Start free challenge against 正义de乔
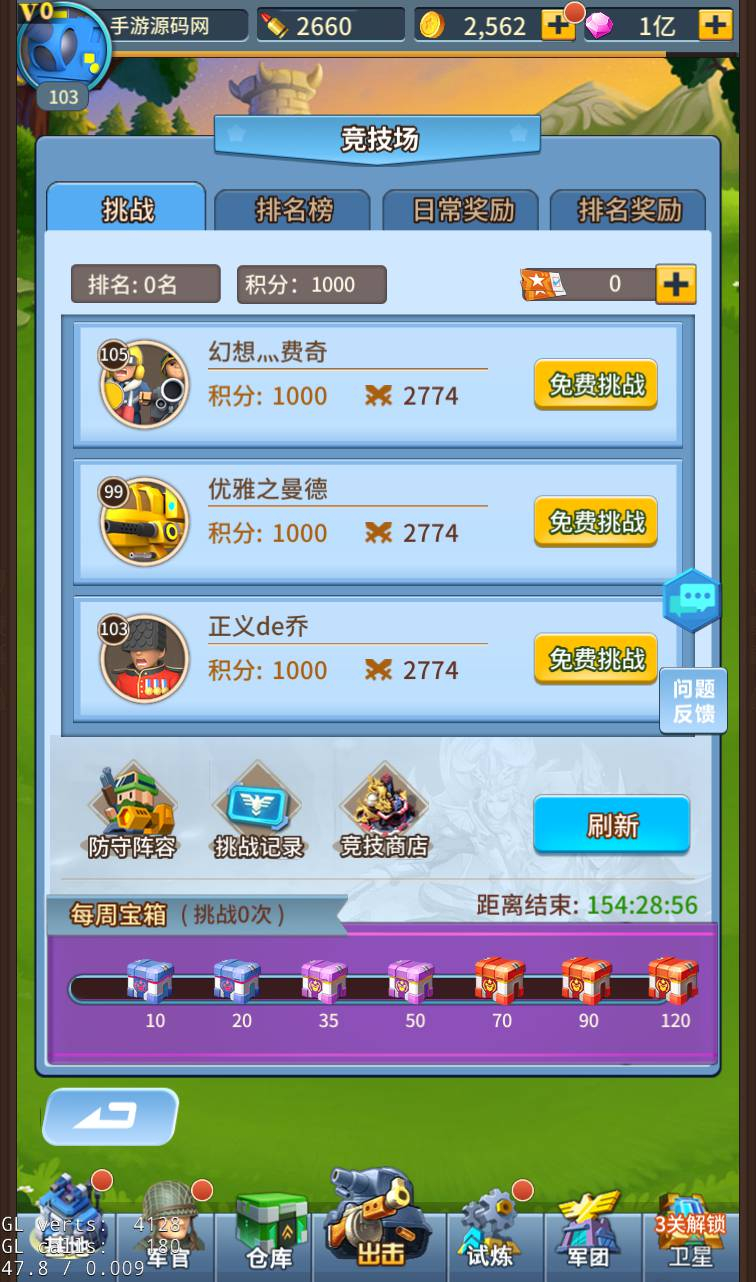The height and width of the screenshot is (1282, 756). [596, 659]
